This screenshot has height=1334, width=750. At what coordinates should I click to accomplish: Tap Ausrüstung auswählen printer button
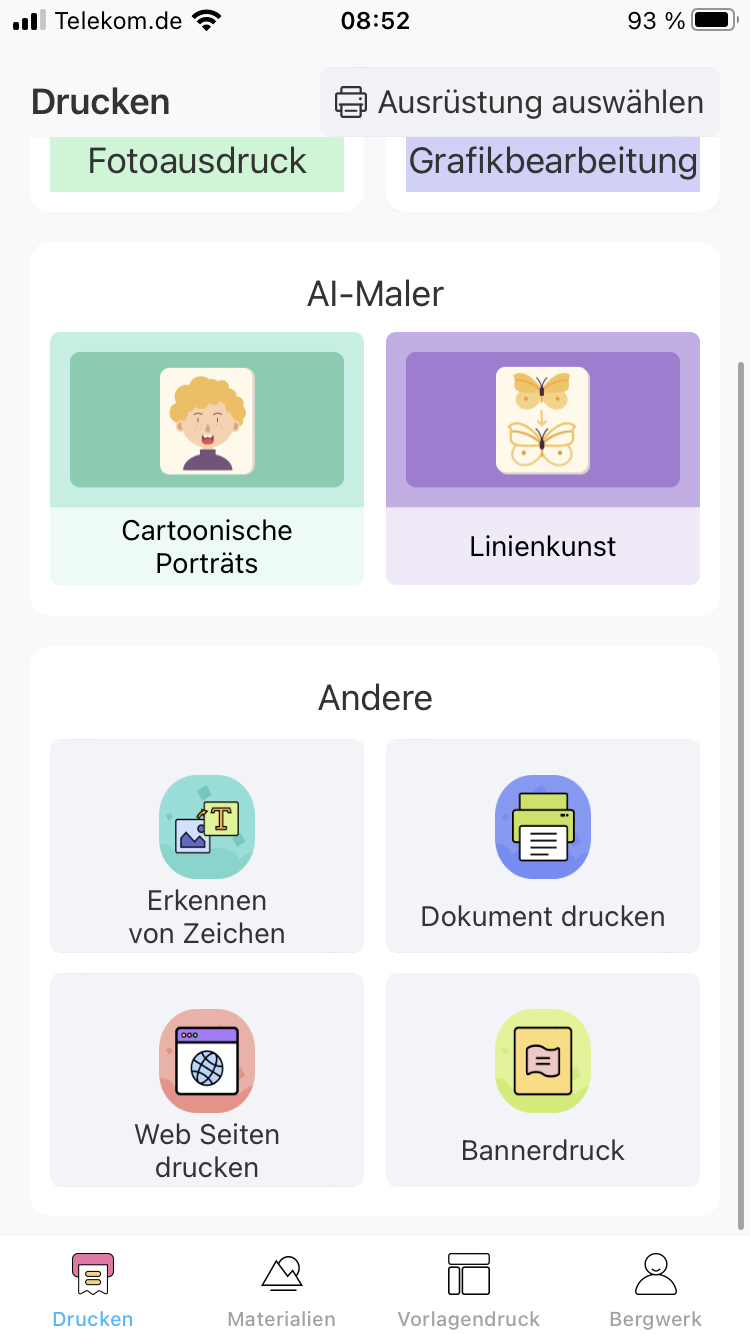[520, 102]
